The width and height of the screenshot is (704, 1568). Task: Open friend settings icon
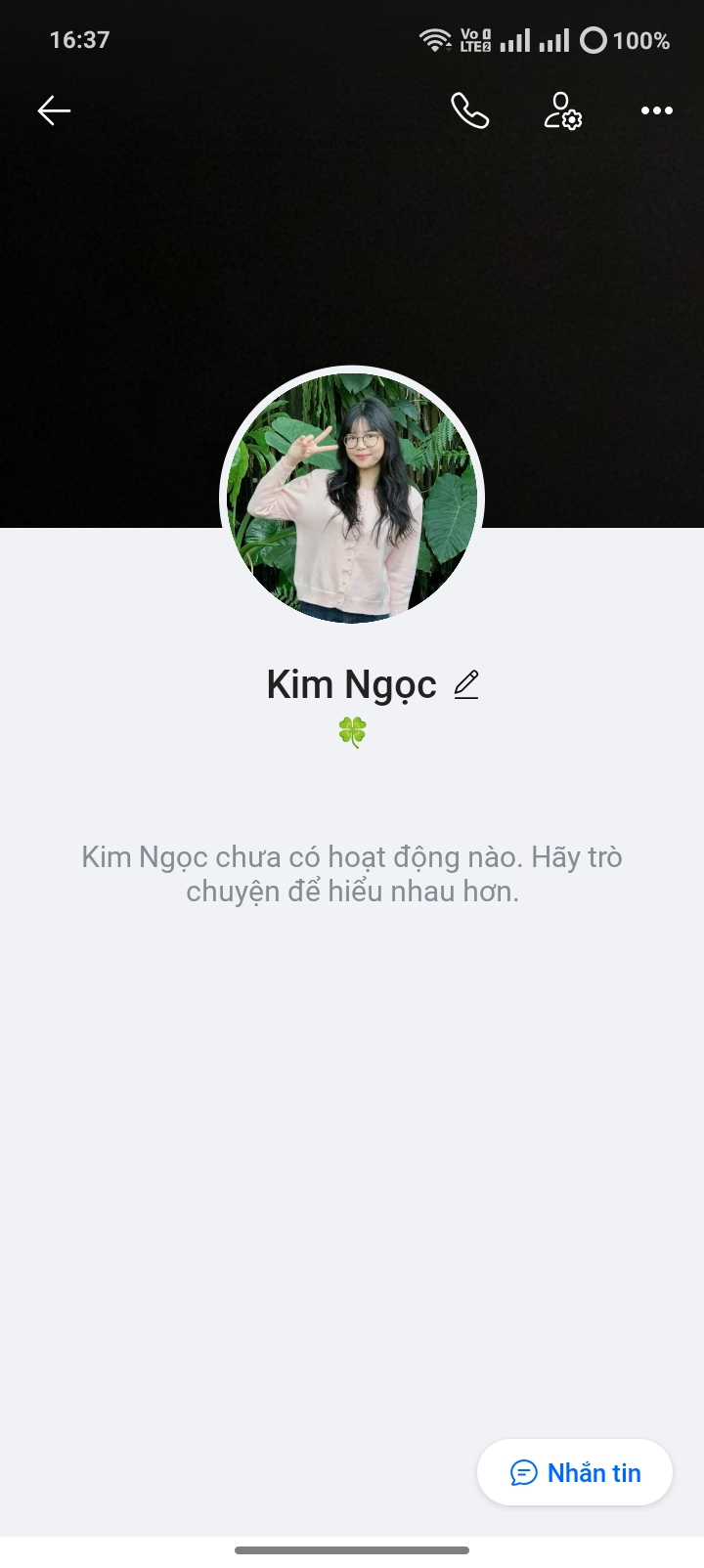tap(562, 110)
